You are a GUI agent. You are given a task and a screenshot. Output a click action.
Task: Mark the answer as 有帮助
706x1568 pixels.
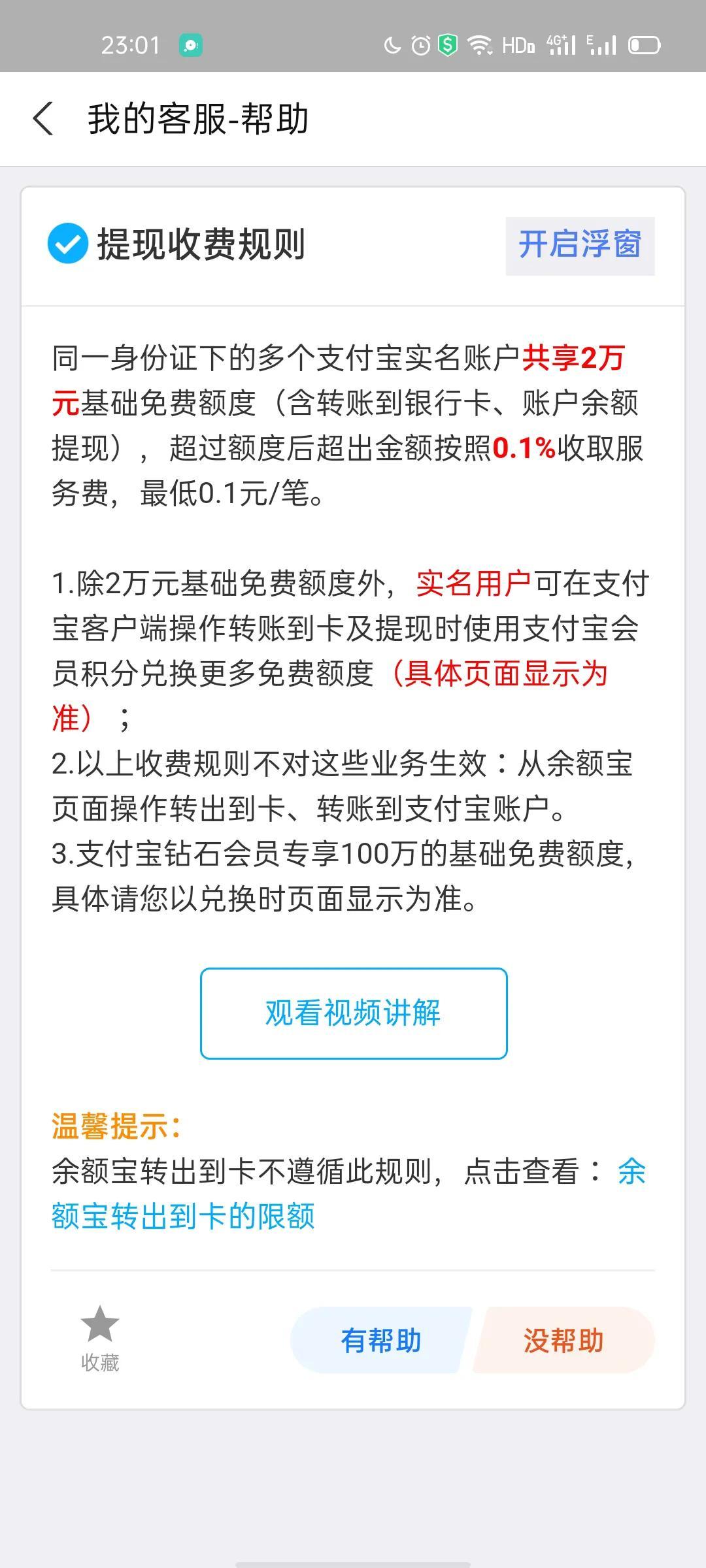click(380, 1340)
